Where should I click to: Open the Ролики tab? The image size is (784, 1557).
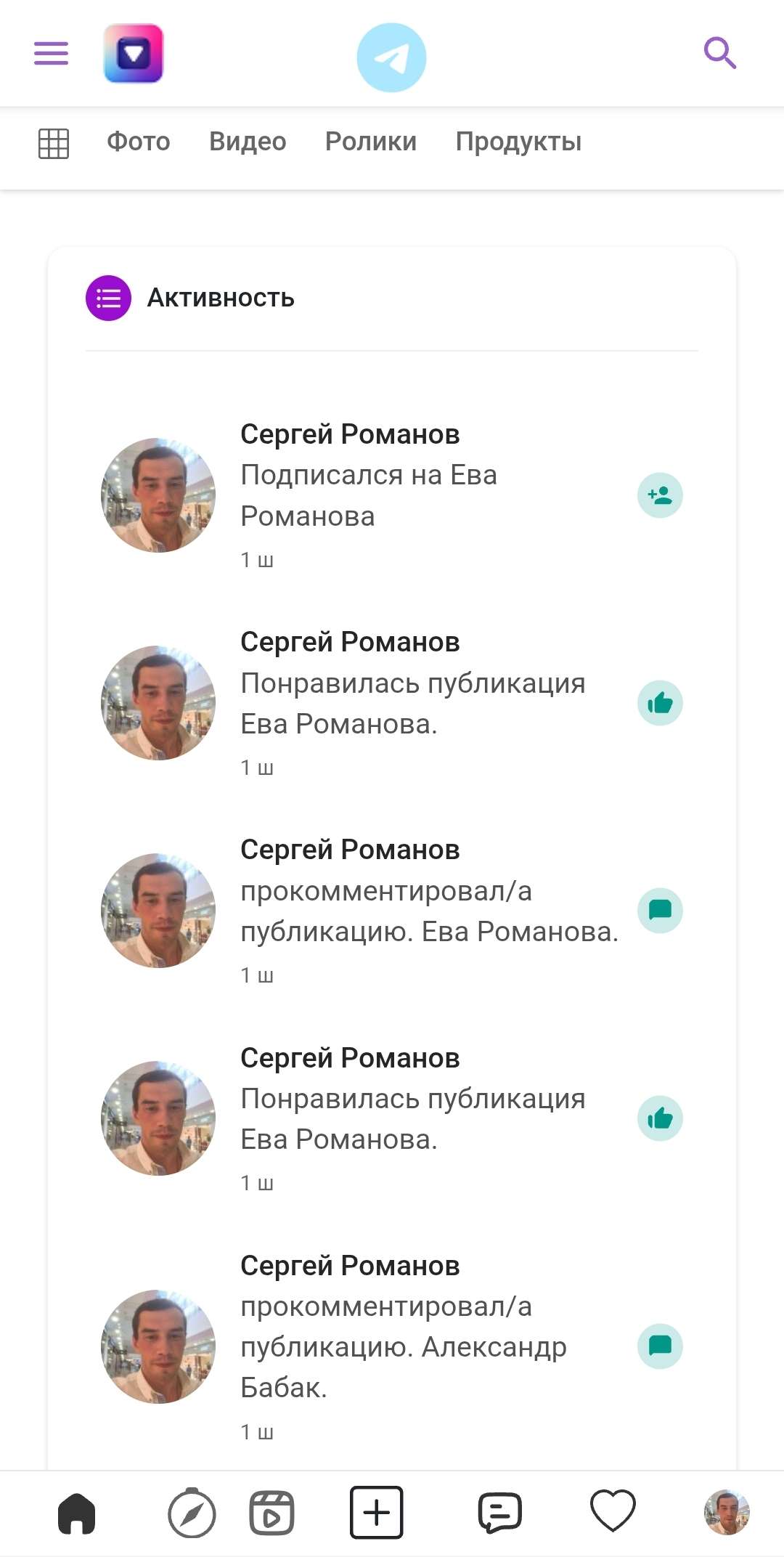[370, 142]
